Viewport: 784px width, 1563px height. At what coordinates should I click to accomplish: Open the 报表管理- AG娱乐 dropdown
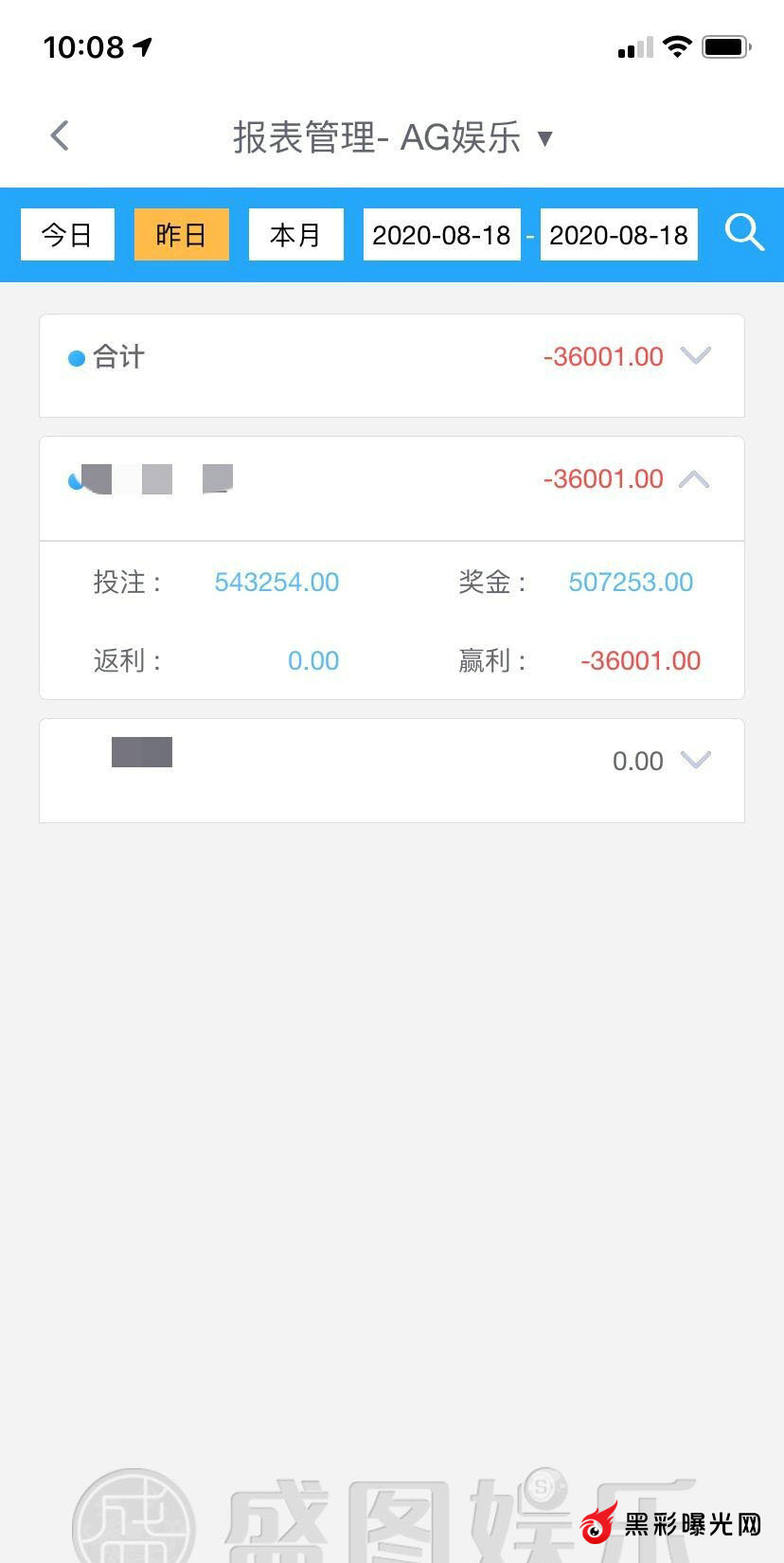click(x=543, y=138)
